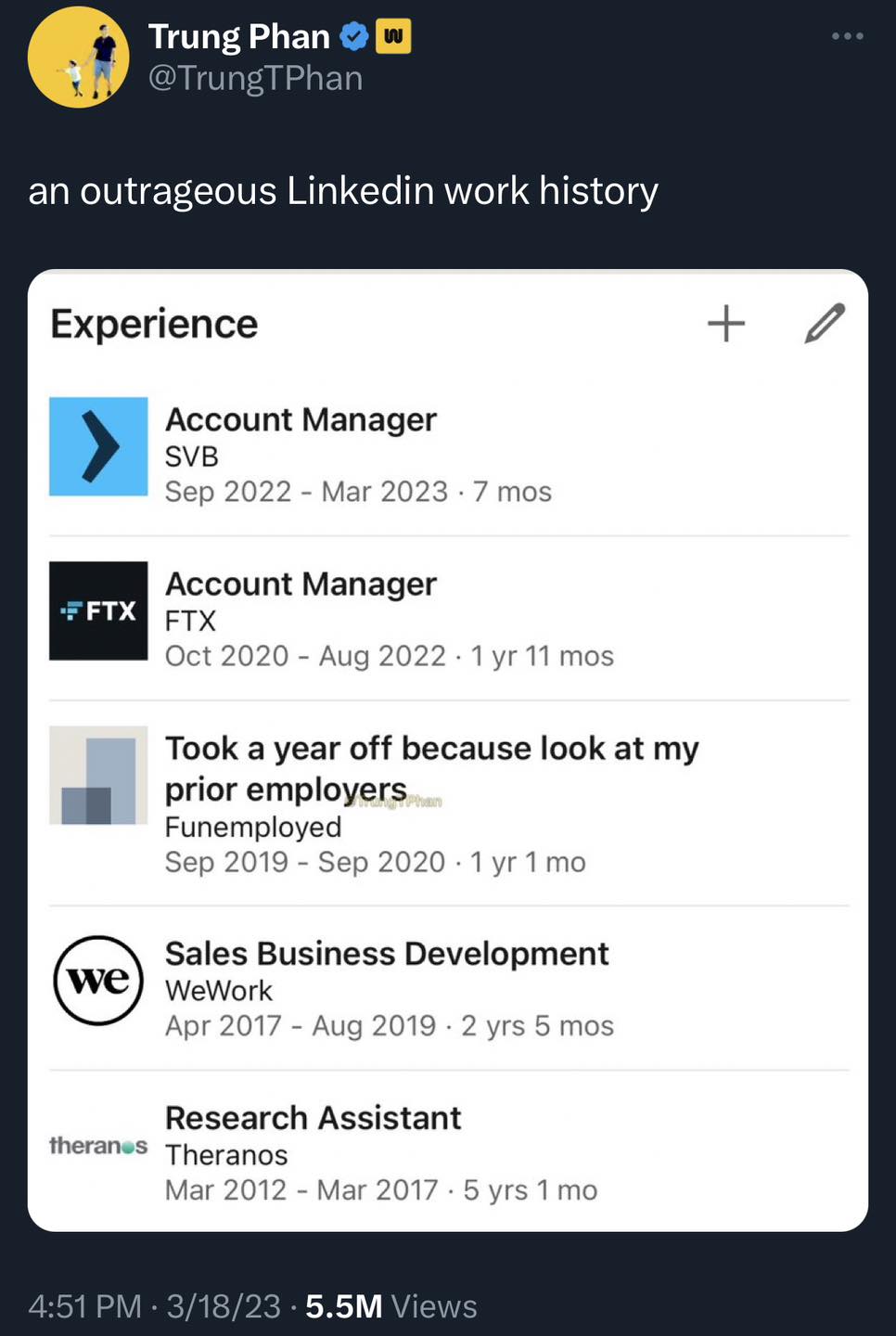Viewport: 896px width, 1336px height.
Task: Open the pencil icon to edit Experience section
Action: [x=824, y=324]
